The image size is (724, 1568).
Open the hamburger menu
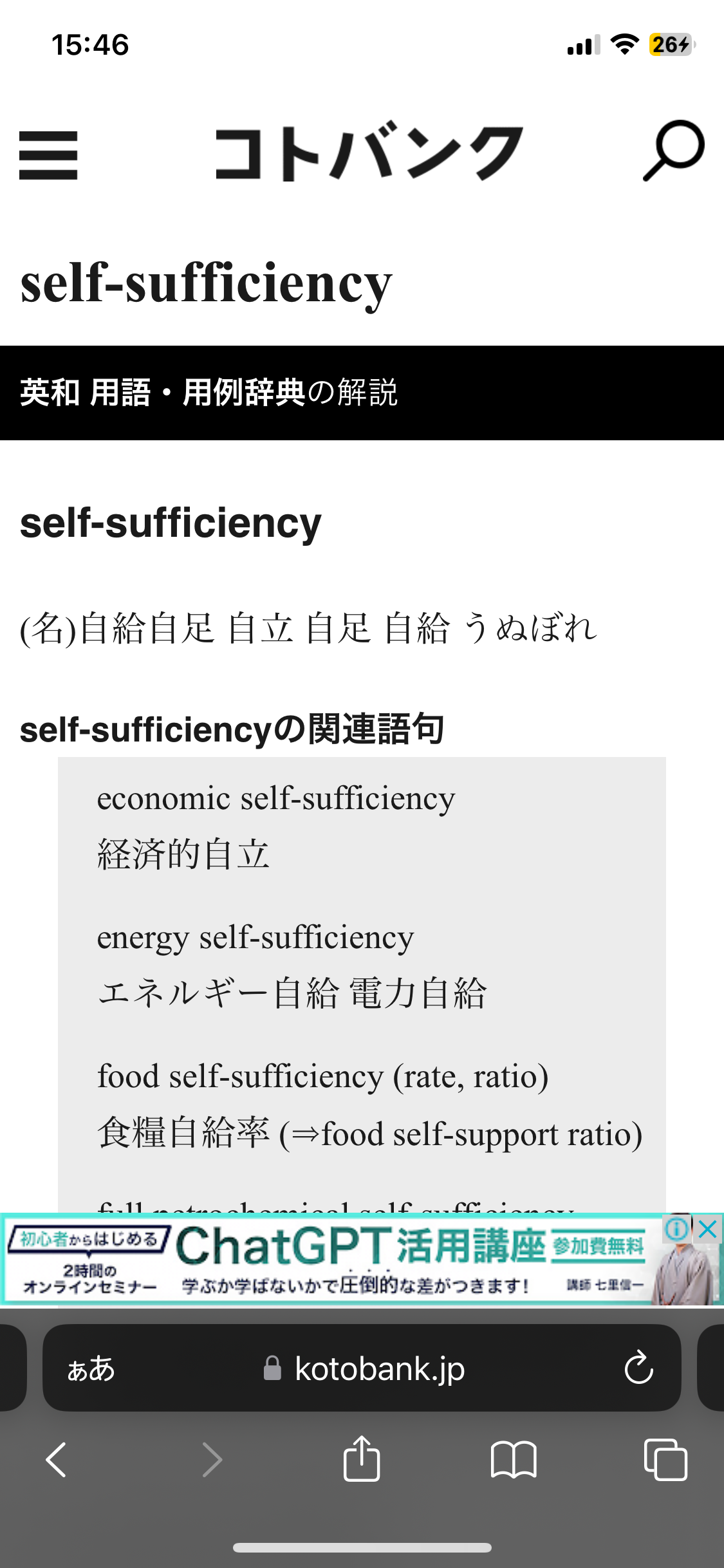48,155
